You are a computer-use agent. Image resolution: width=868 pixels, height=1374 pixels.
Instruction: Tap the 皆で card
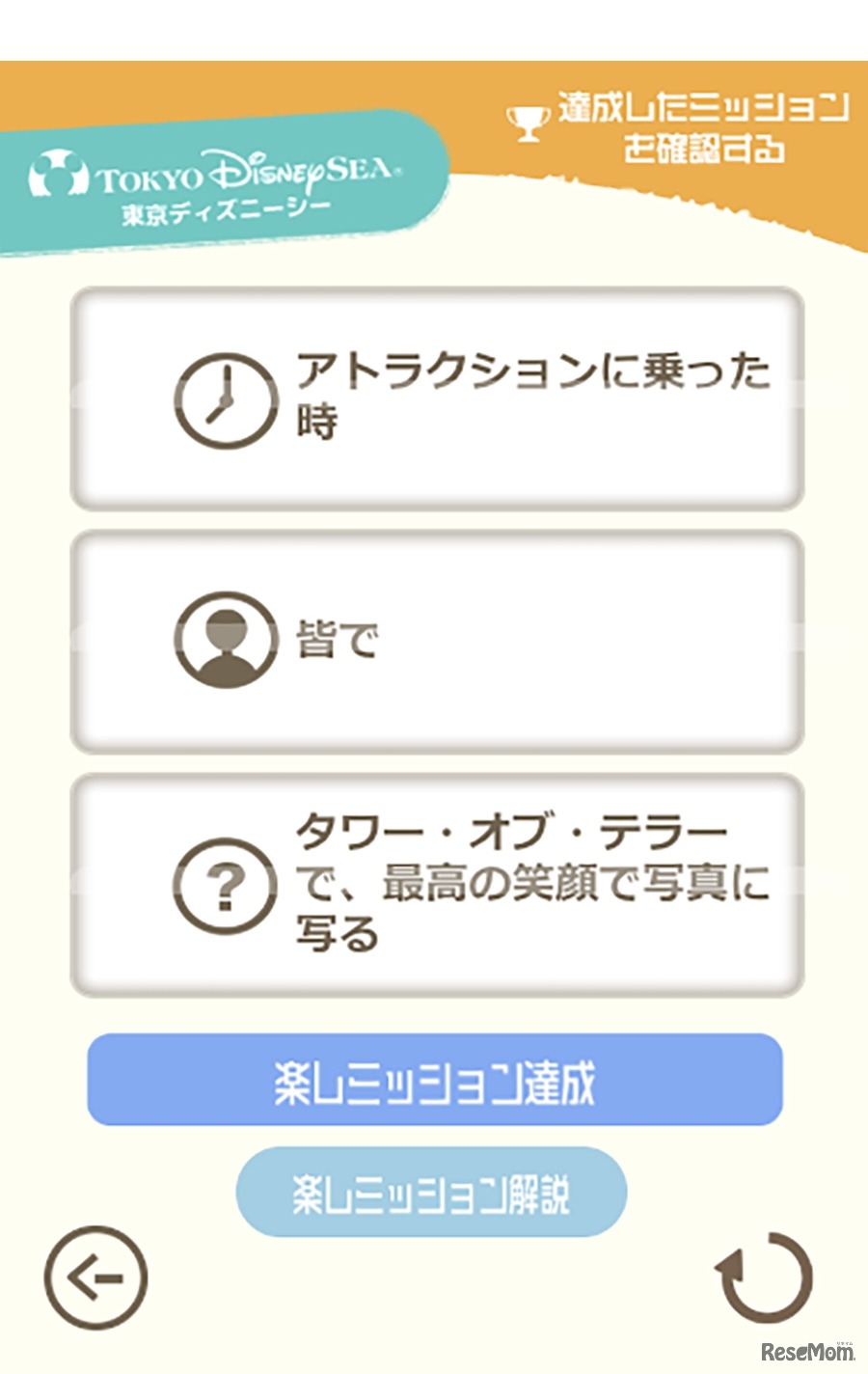pos(437,641)
